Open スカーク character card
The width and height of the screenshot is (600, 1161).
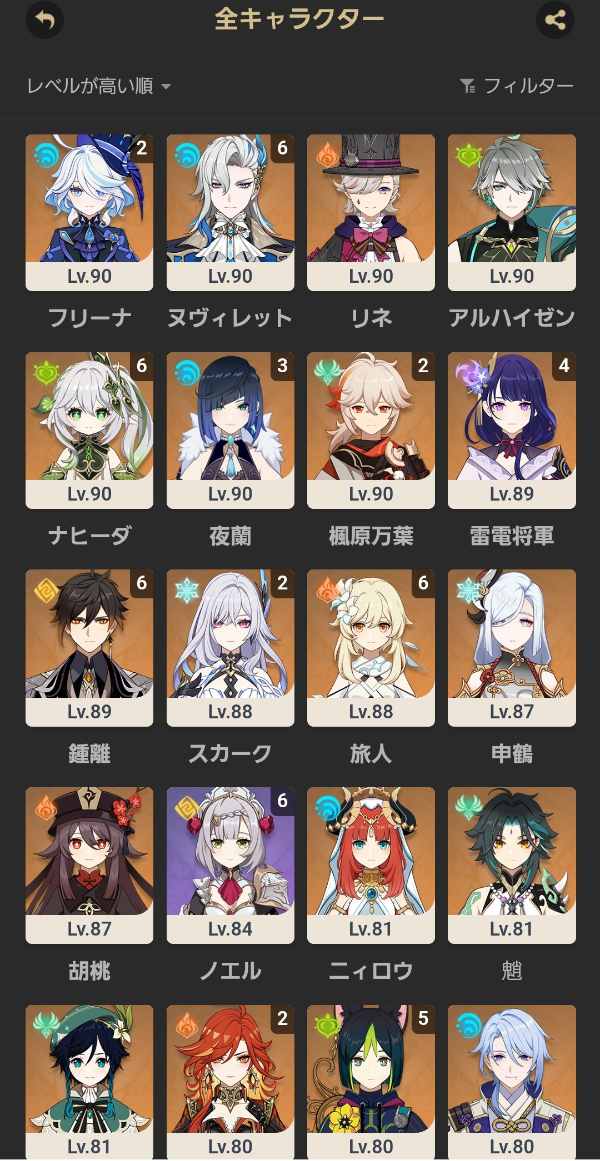tap(230, 648)
